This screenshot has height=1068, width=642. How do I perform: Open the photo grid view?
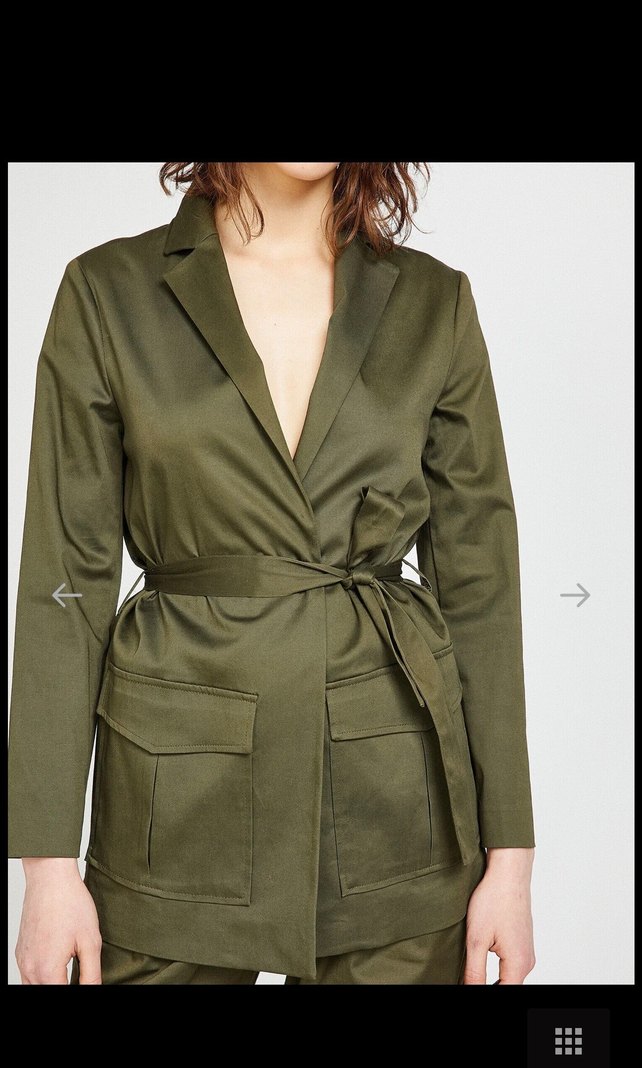[x=568, y=1041]
